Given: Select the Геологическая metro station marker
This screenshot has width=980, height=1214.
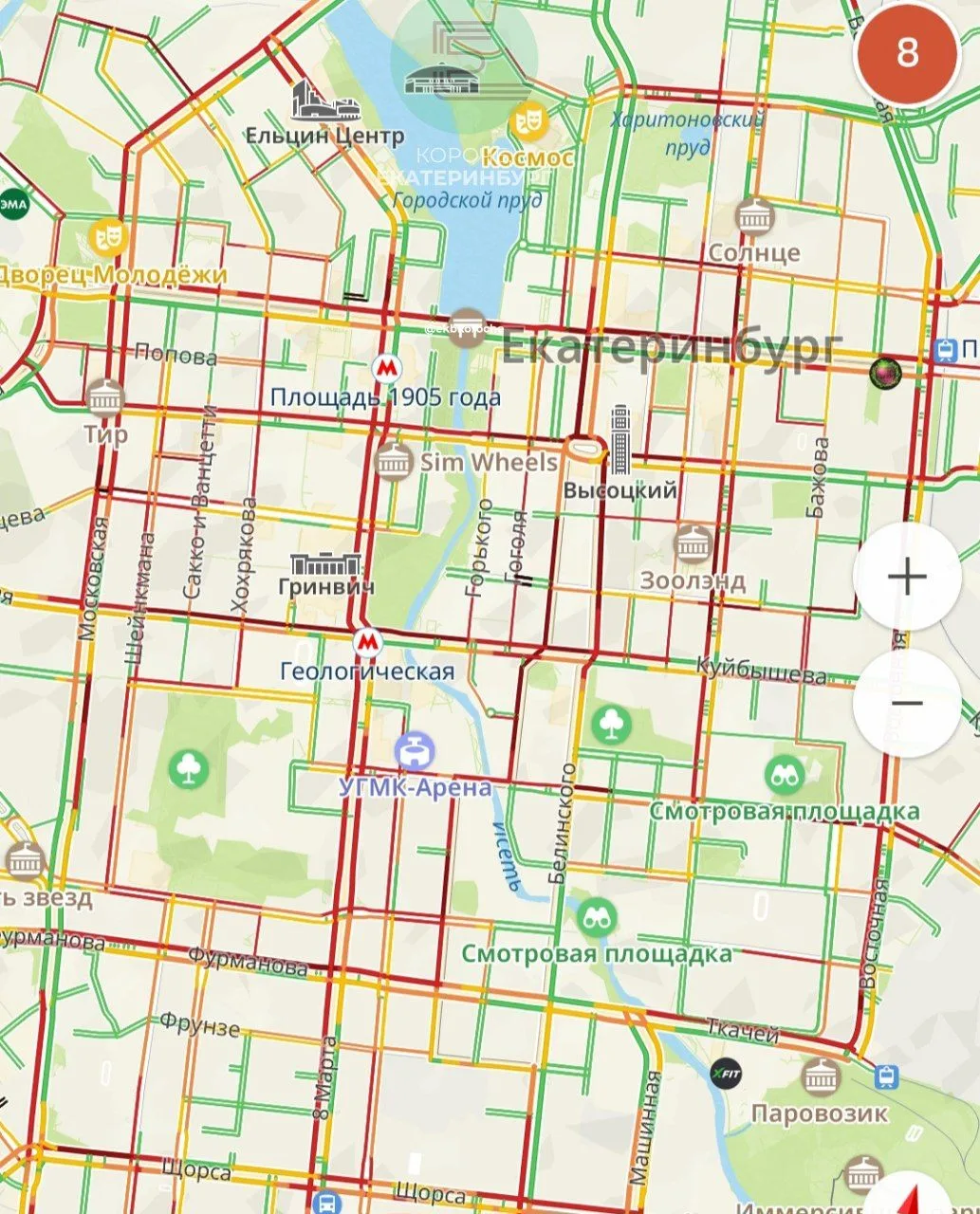Looking at the screenshot, I should [367, 643].
